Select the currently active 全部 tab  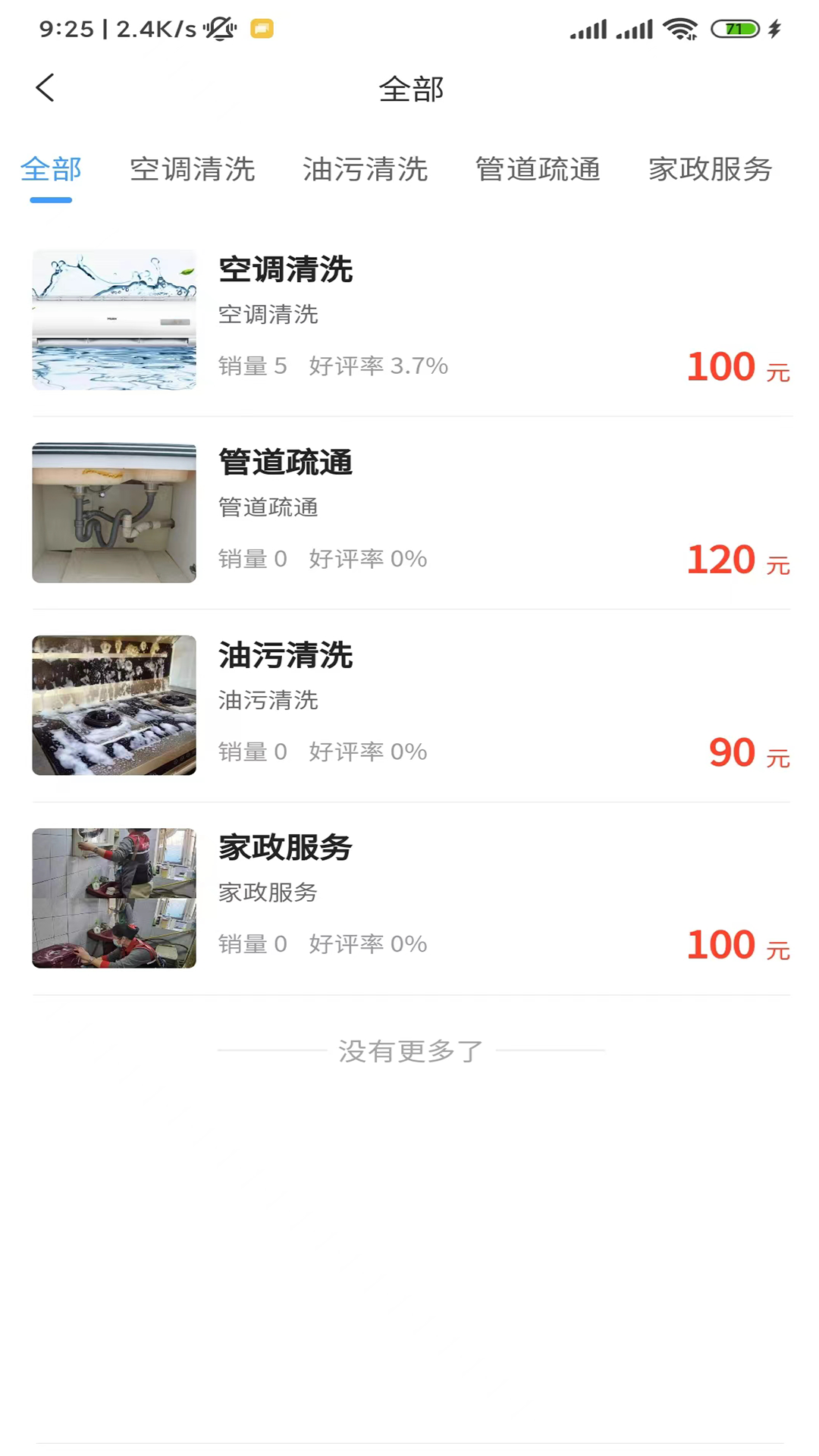pos(51,170)
